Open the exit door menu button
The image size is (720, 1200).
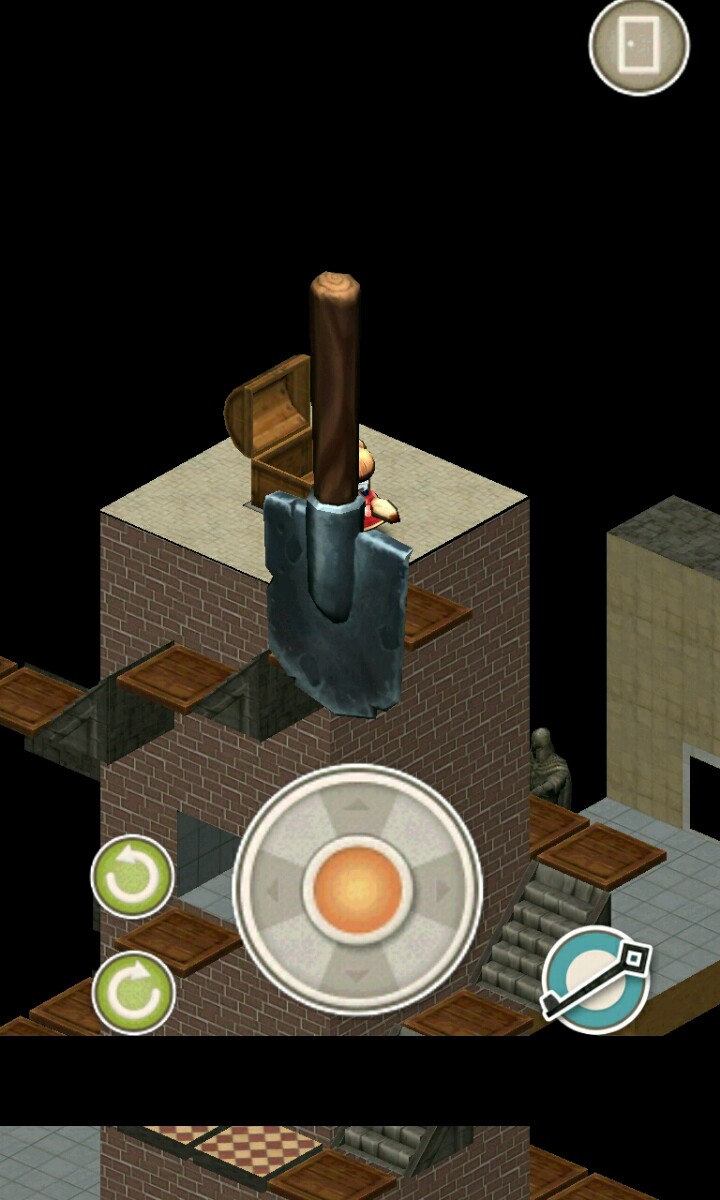point(639,45)
